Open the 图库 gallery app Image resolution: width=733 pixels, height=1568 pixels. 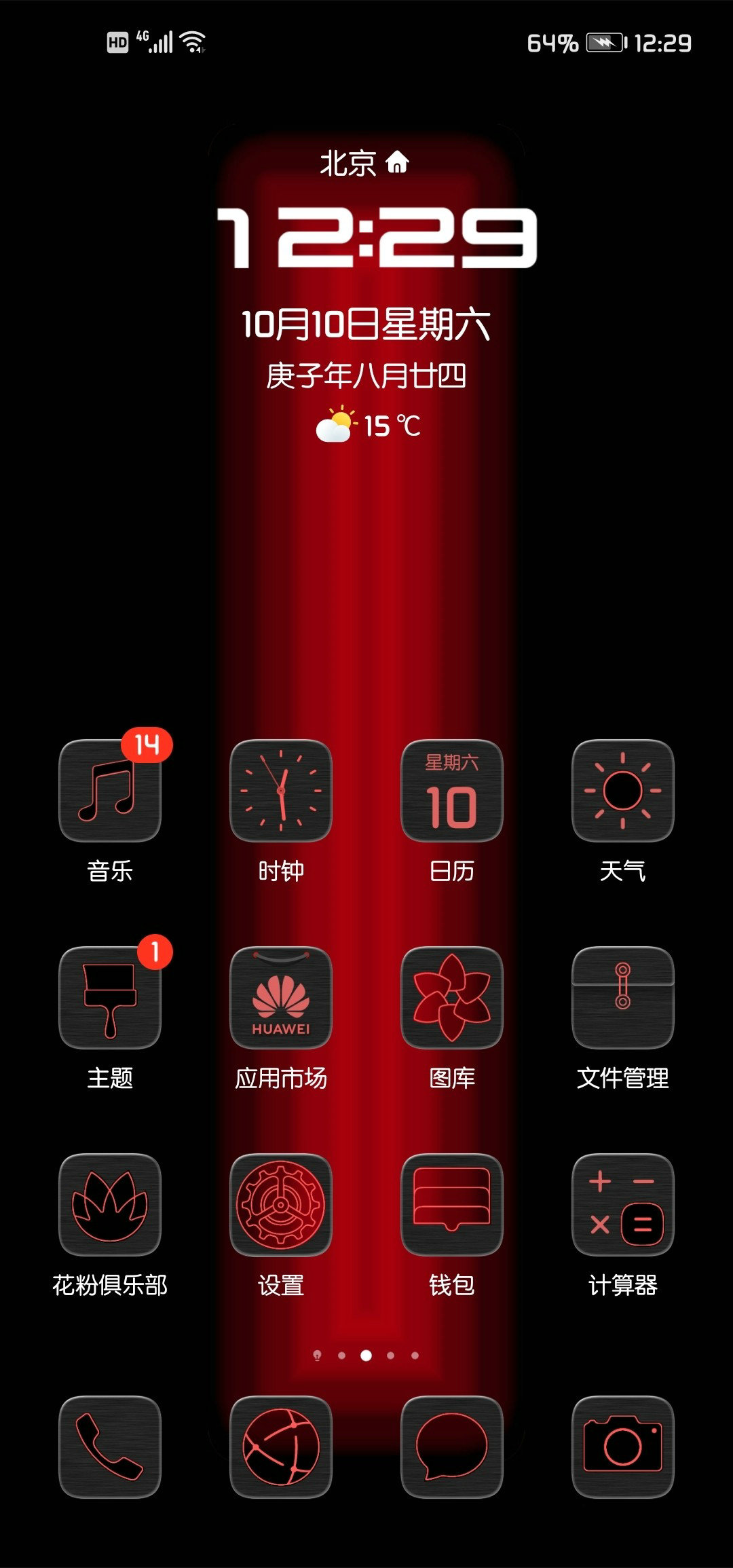[x=452, y=998]
